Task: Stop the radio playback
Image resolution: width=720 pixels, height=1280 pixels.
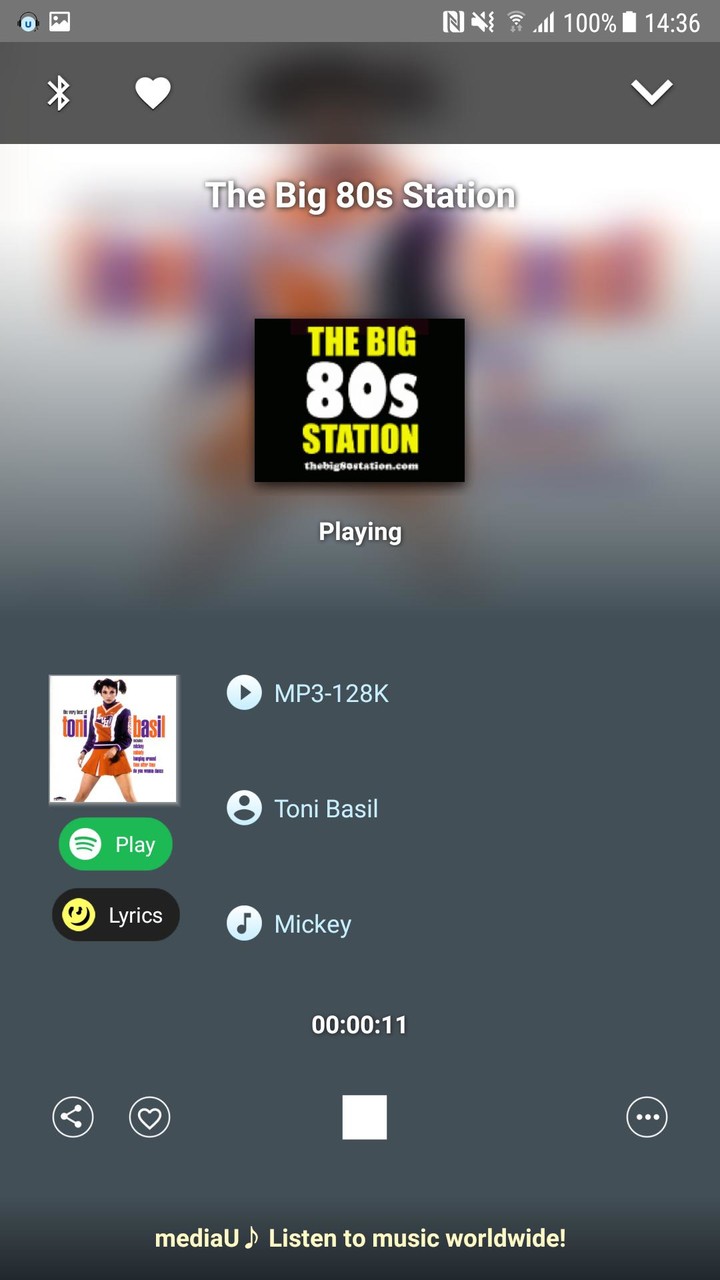Action: [x=364, y=1117]
